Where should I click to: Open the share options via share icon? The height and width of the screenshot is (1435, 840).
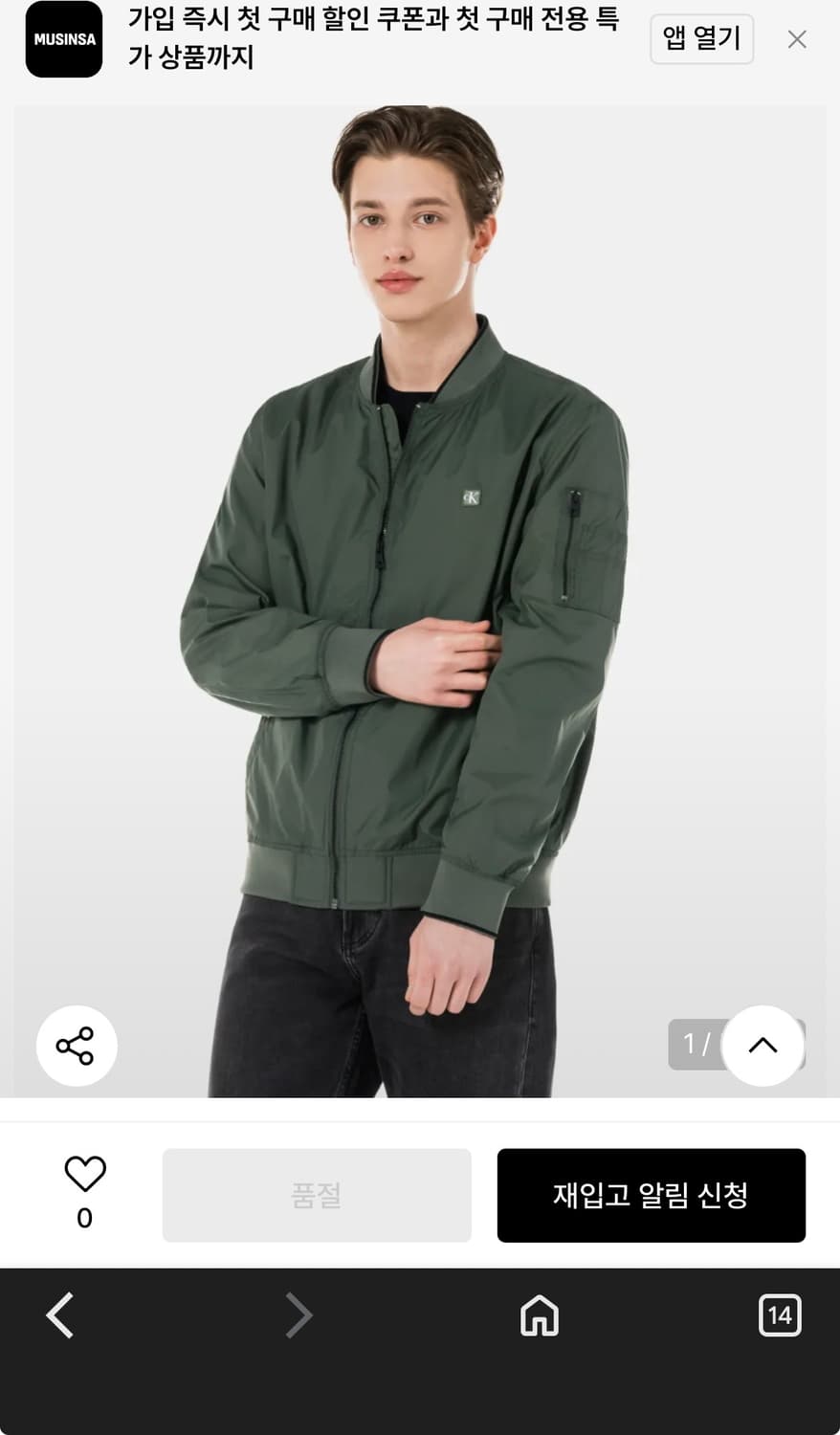click(76, 1046)
